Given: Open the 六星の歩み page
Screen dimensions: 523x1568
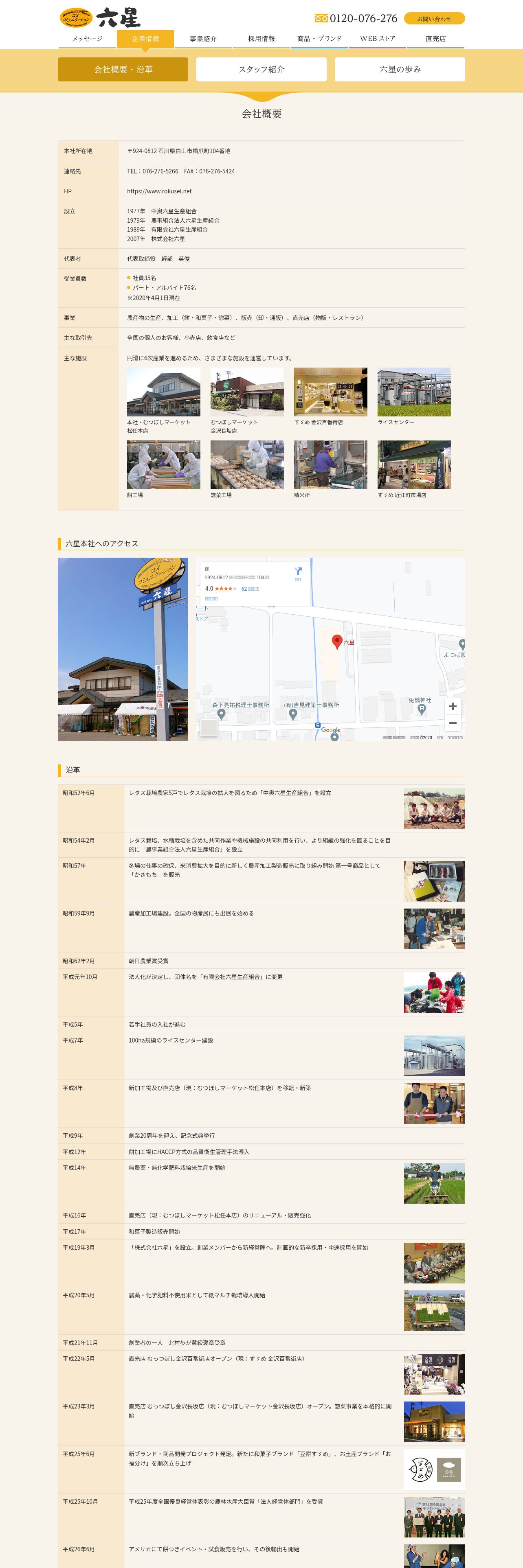Looking at the screenshot, I should point(400,69).
